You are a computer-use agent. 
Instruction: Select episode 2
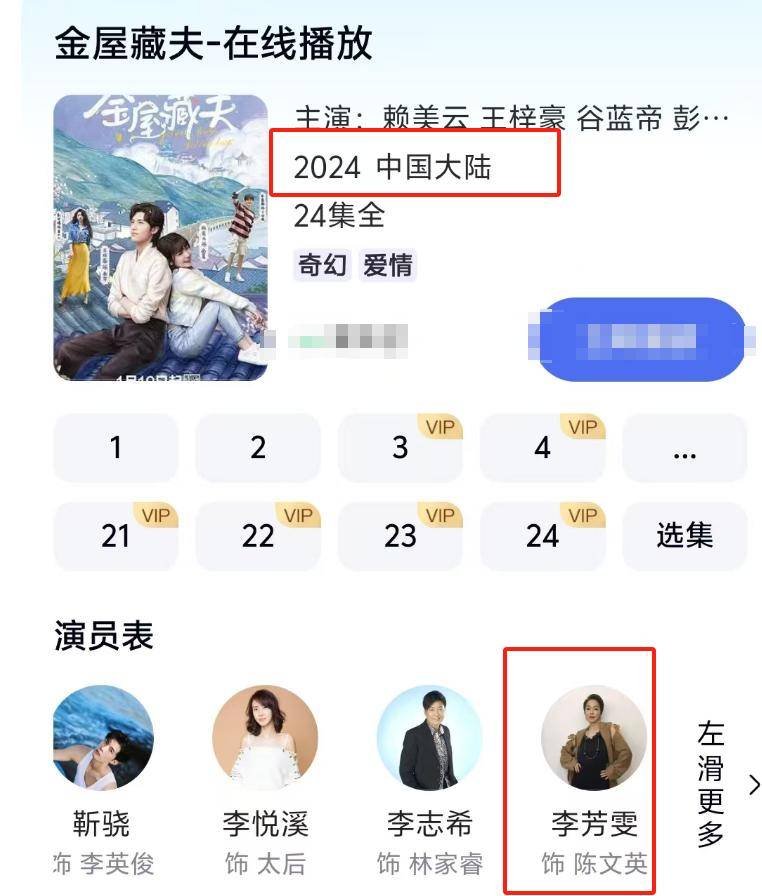(258, 448)
